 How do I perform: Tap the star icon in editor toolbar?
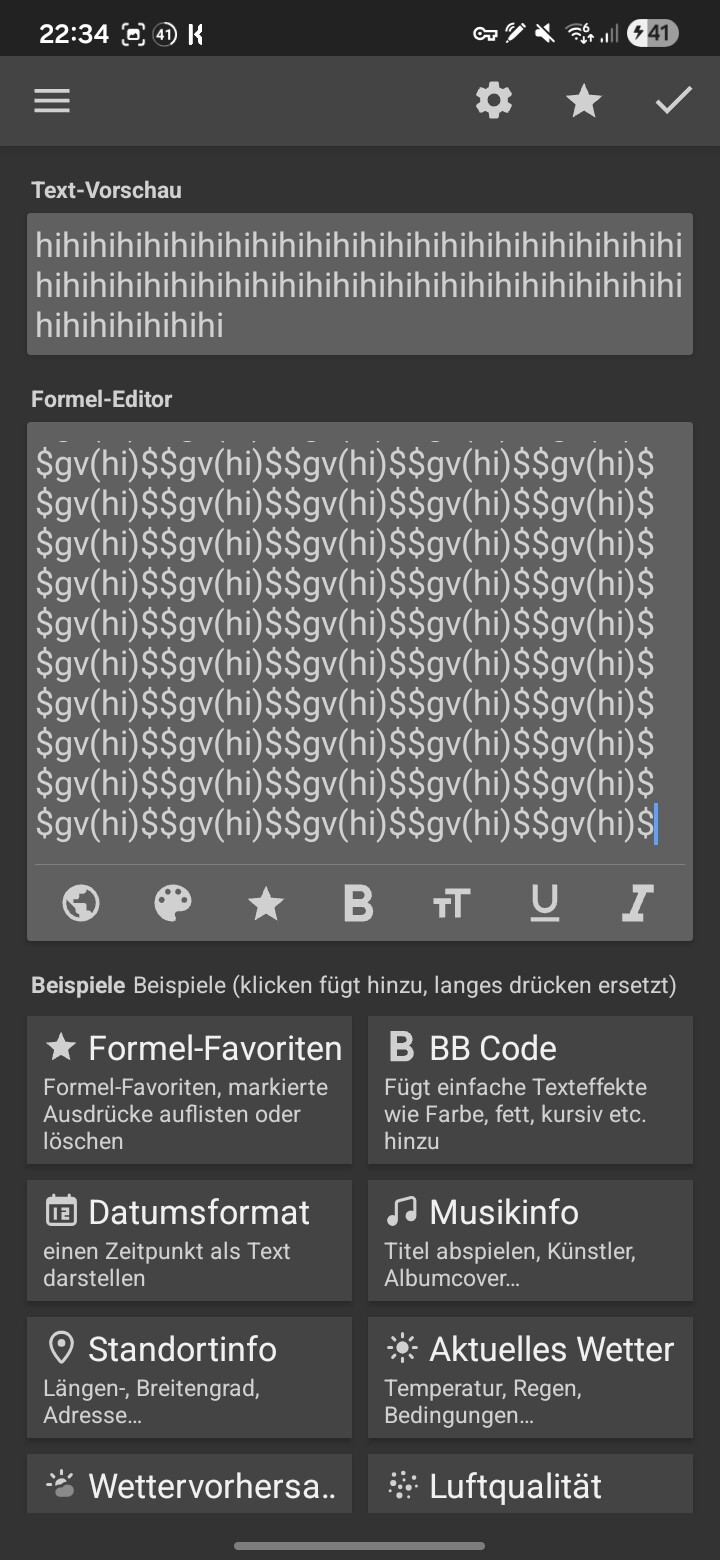(266, 904)
